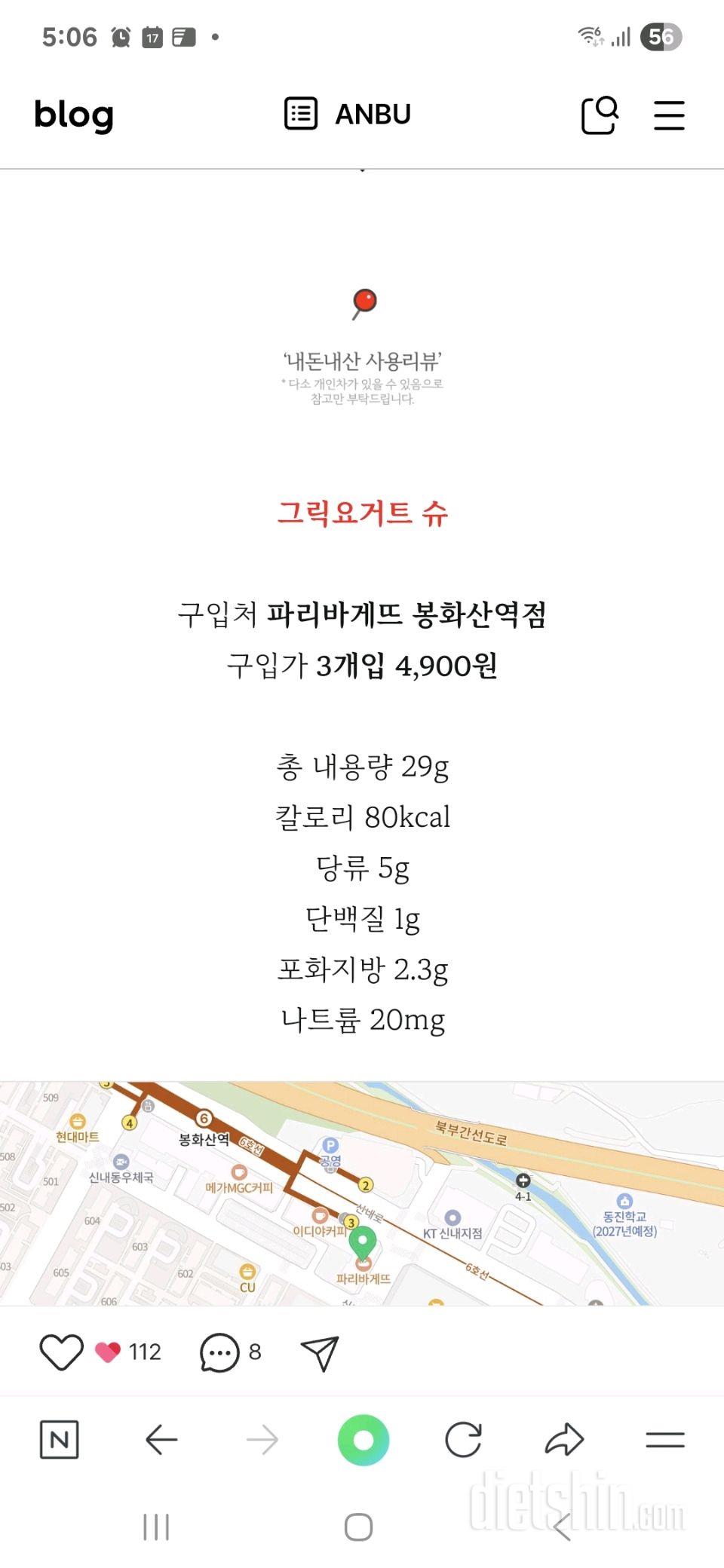This screenshot has height=1568, width=724.
Task: Go to Naver home via N button
Action: coord(59,1440)
